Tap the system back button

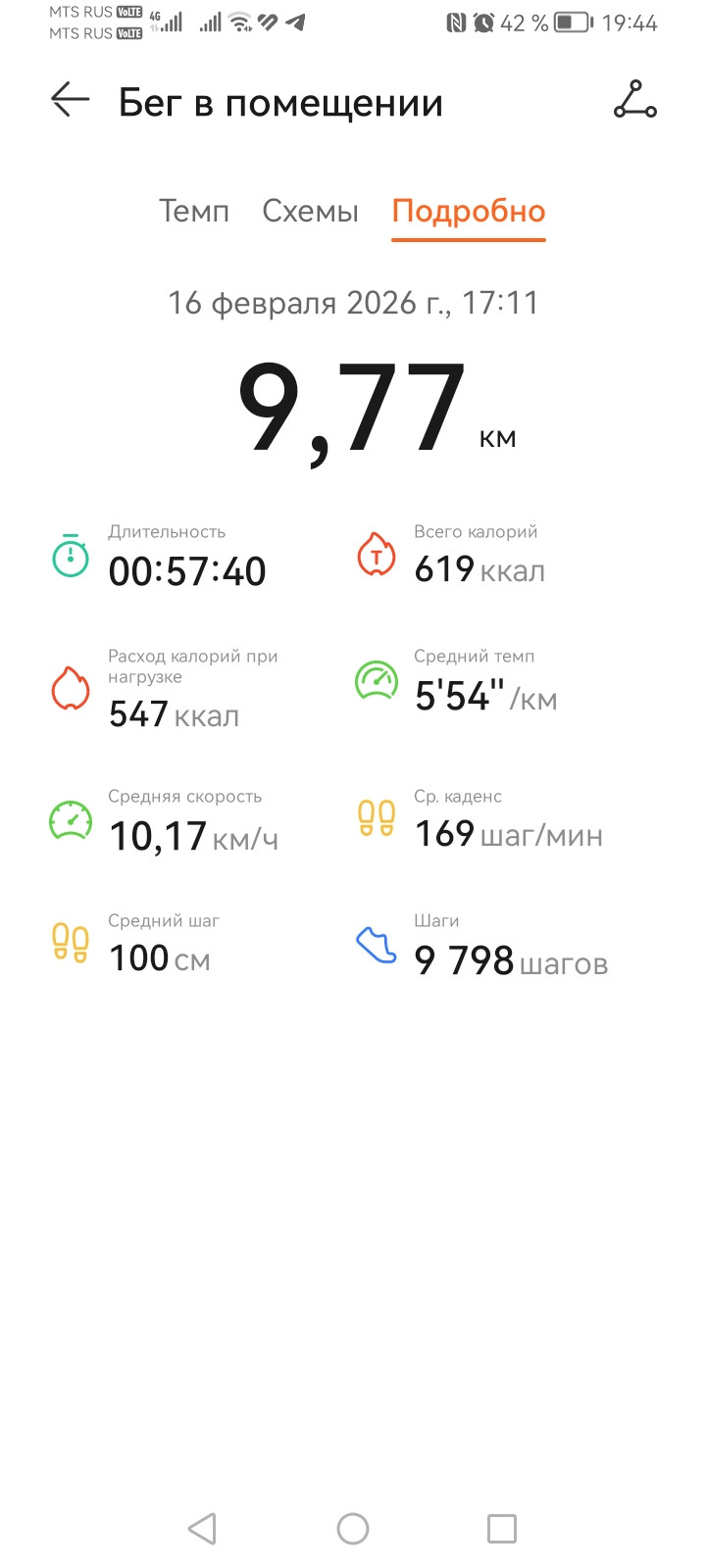202,1529
